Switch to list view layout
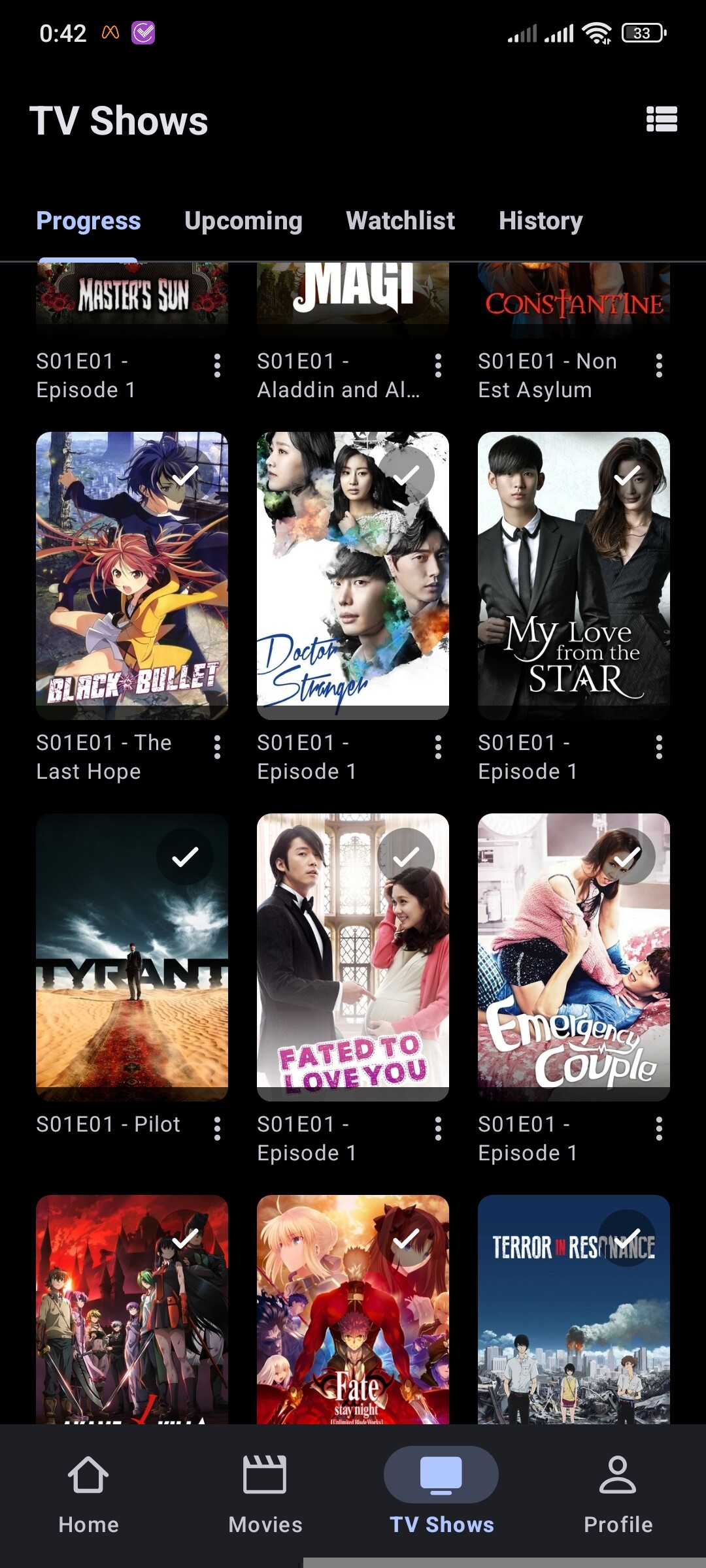This screenshot has height=1568, width=706. click(662, 120)
